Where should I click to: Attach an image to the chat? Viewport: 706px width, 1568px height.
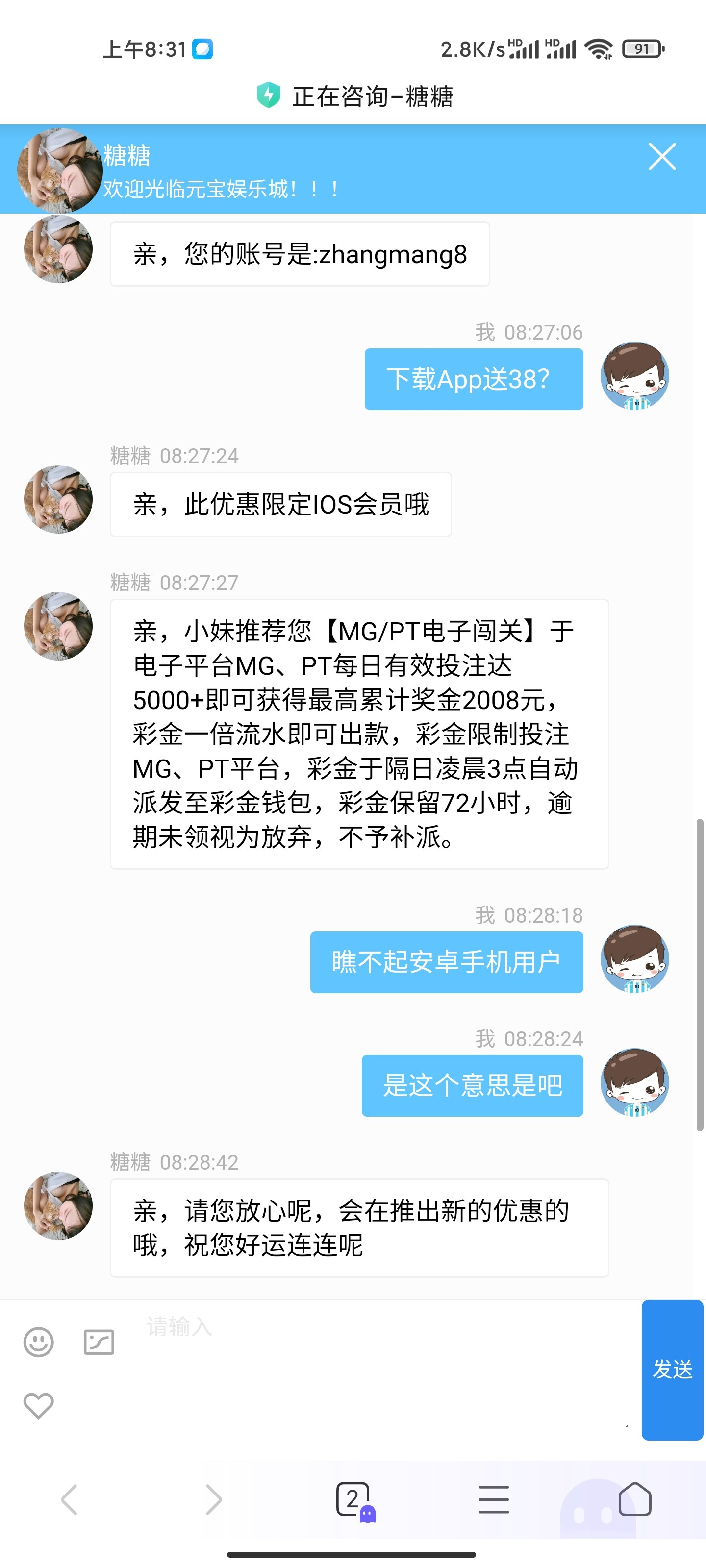click(x=99, y=1342)
